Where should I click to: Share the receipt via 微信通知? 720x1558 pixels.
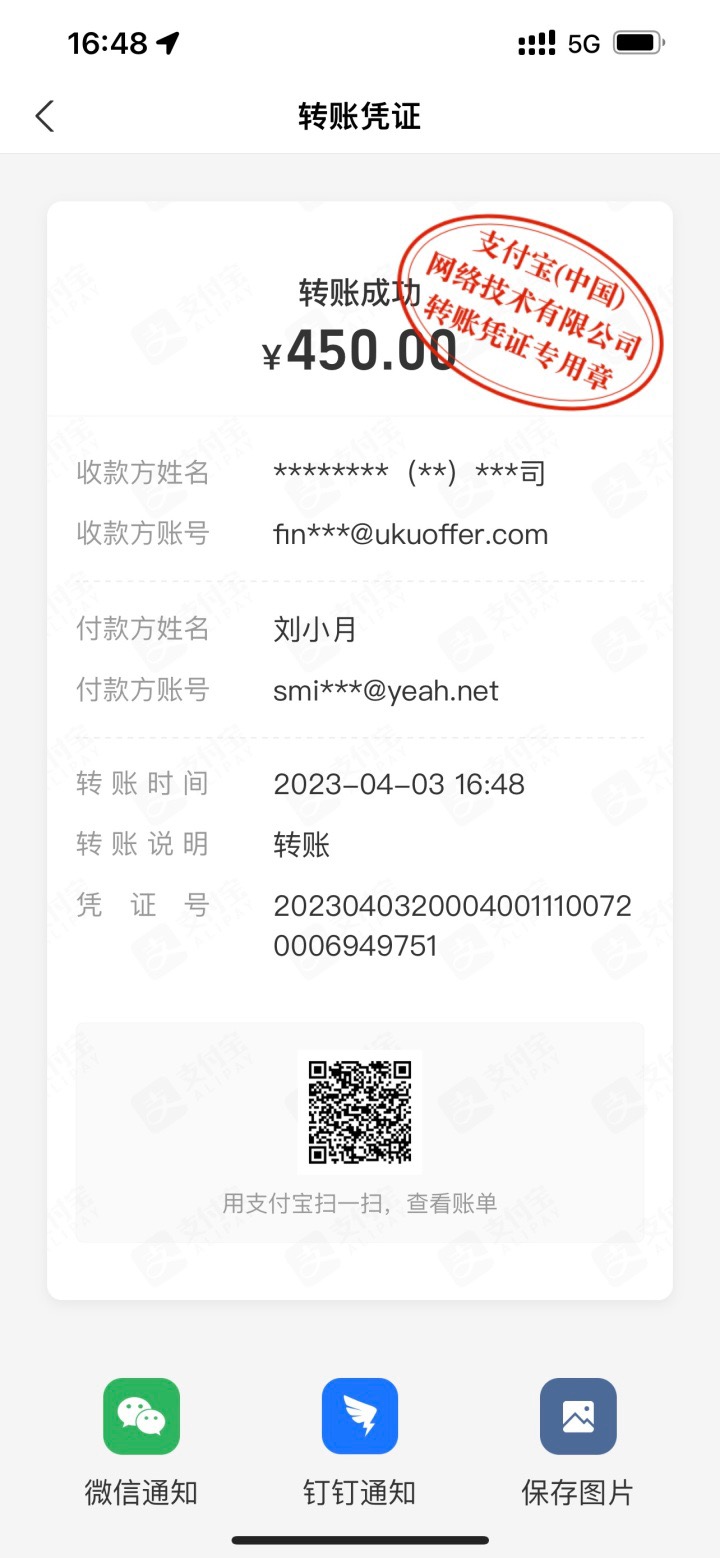pyautogui.click(x=141, y=1416)
